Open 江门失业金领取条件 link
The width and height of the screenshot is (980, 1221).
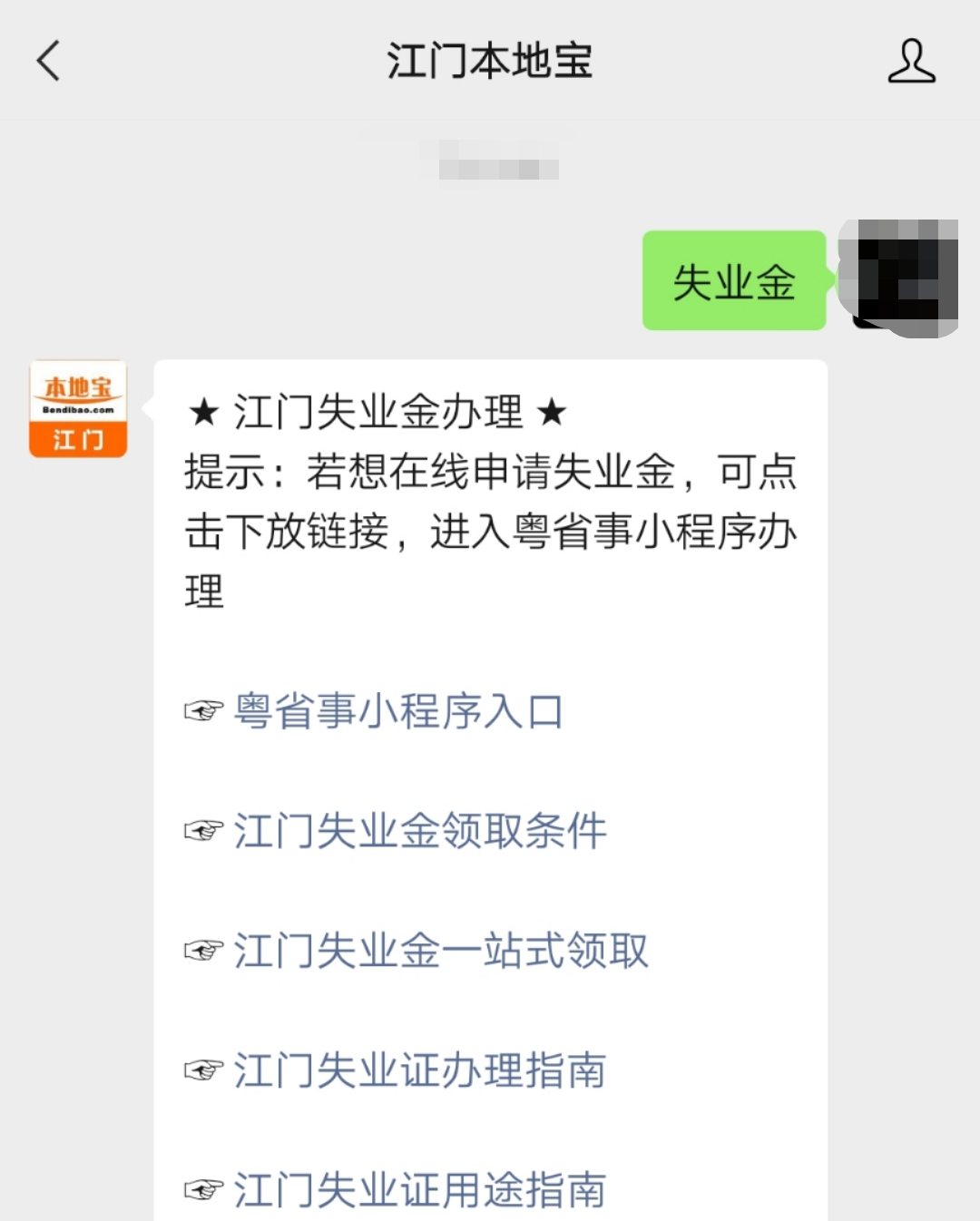pos(419,831)
